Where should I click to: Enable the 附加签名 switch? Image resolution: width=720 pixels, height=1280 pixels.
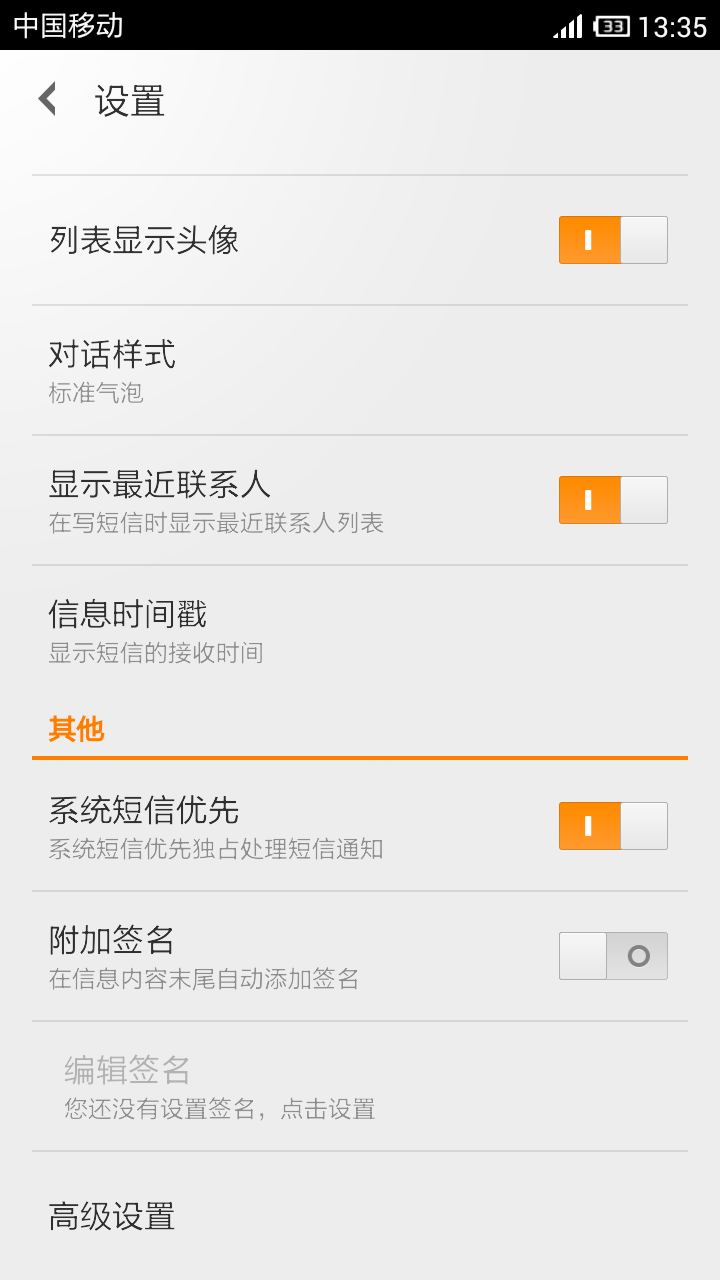click(x=612, y=955)
